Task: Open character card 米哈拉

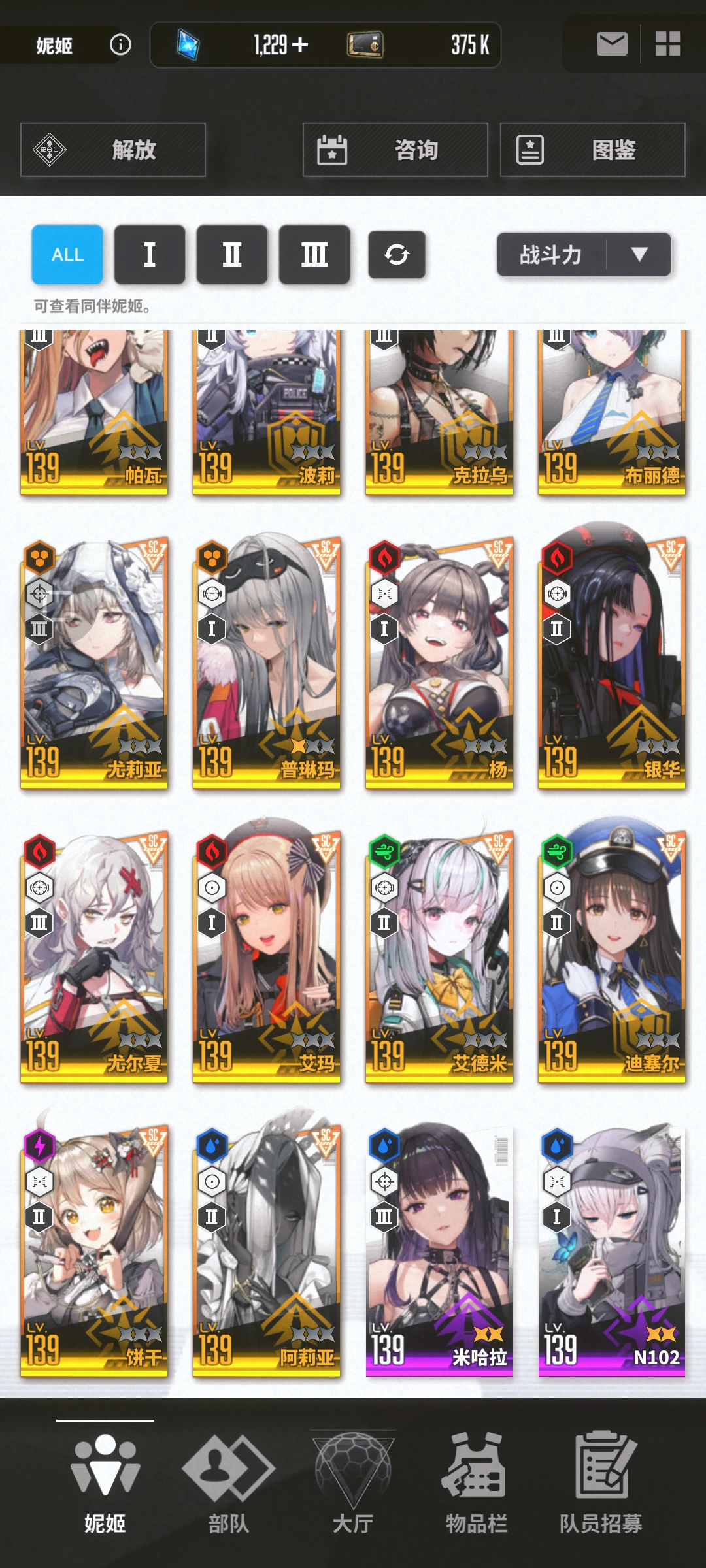Action: point(439,1251)
